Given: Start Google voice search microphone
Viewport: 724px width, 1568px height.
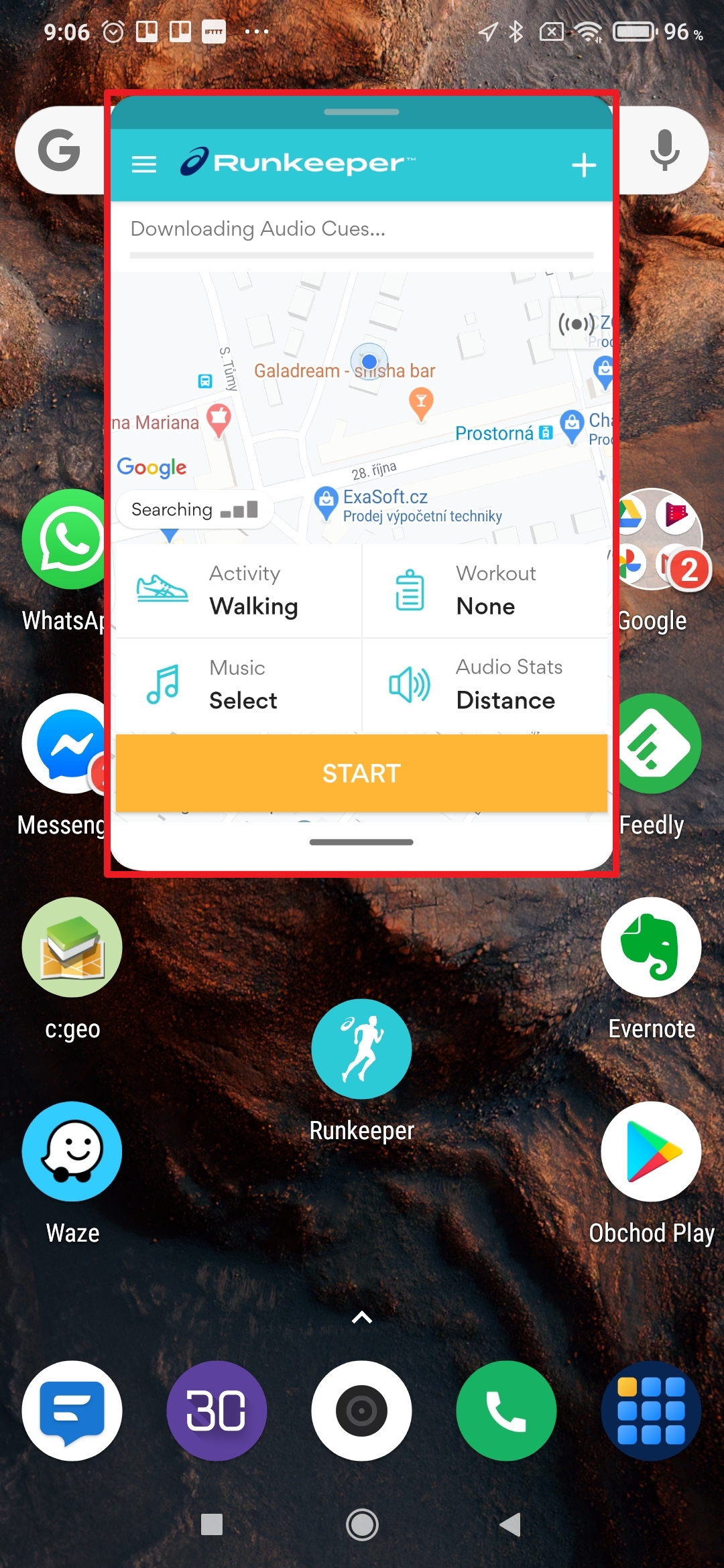Looking at the screenshot, I should pos(664,150).
